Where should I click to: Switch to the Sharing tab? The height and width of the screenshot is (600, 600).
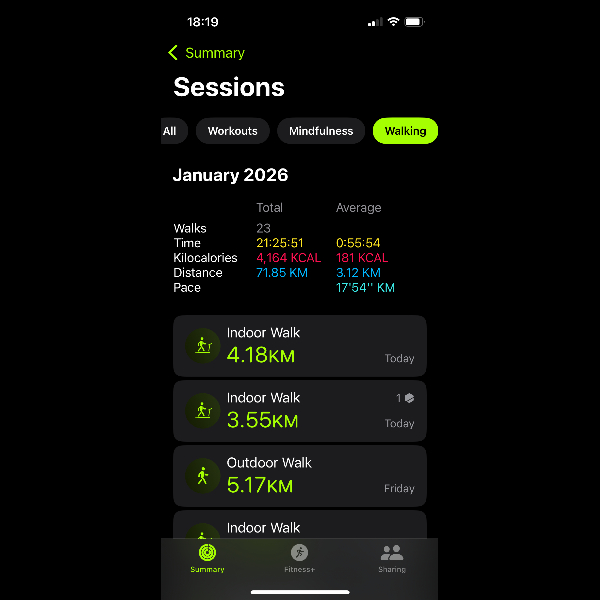(x=392, y=557)
